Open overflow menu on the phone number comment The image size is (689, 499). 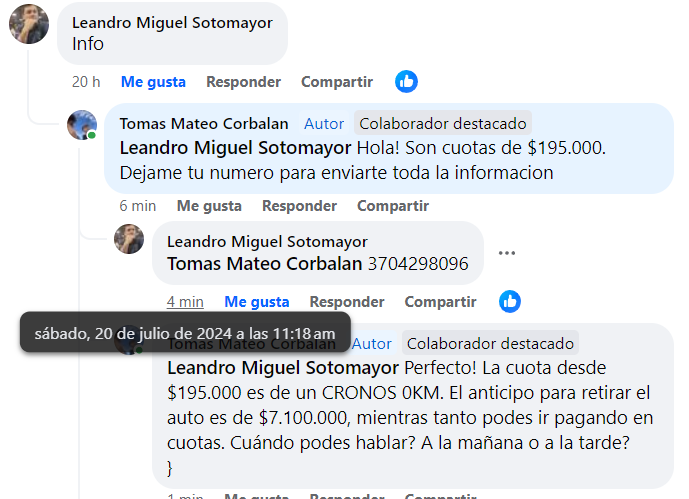click(507, 253)
